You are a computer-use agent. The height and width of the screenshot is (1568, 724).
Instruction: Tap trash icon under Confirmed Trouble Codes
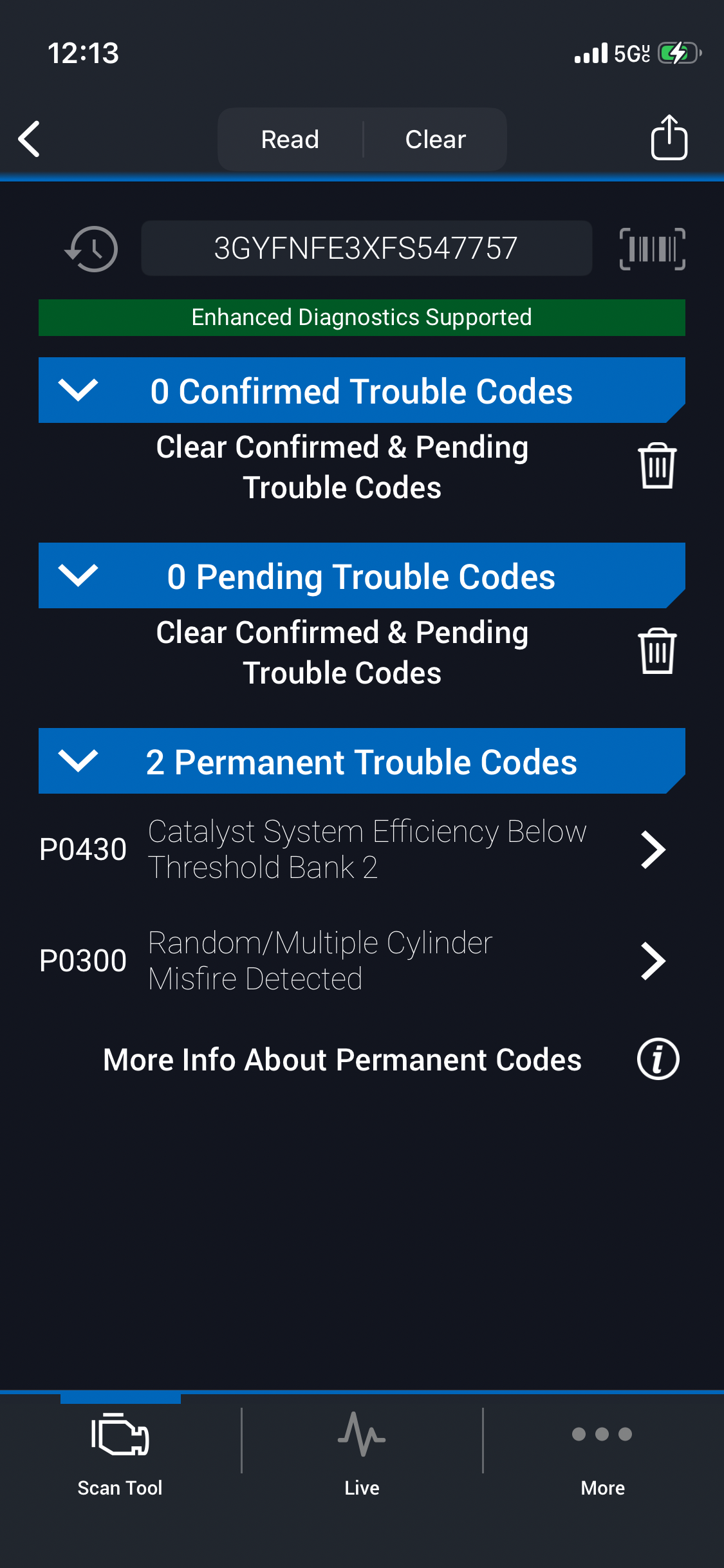click(x=657, y=466)
